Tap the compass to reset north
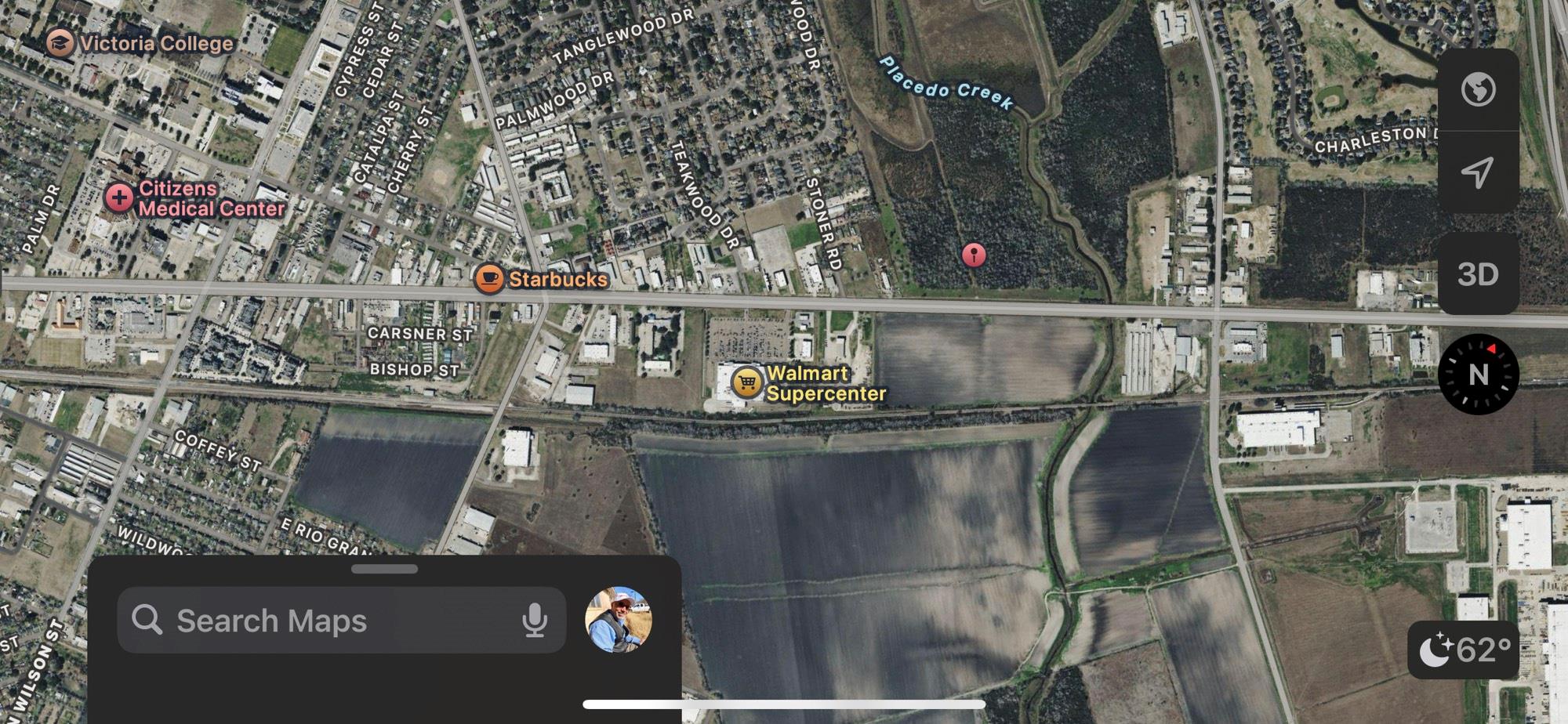The height and width of the screenshot is (724, 1568). coord(1478,375)
